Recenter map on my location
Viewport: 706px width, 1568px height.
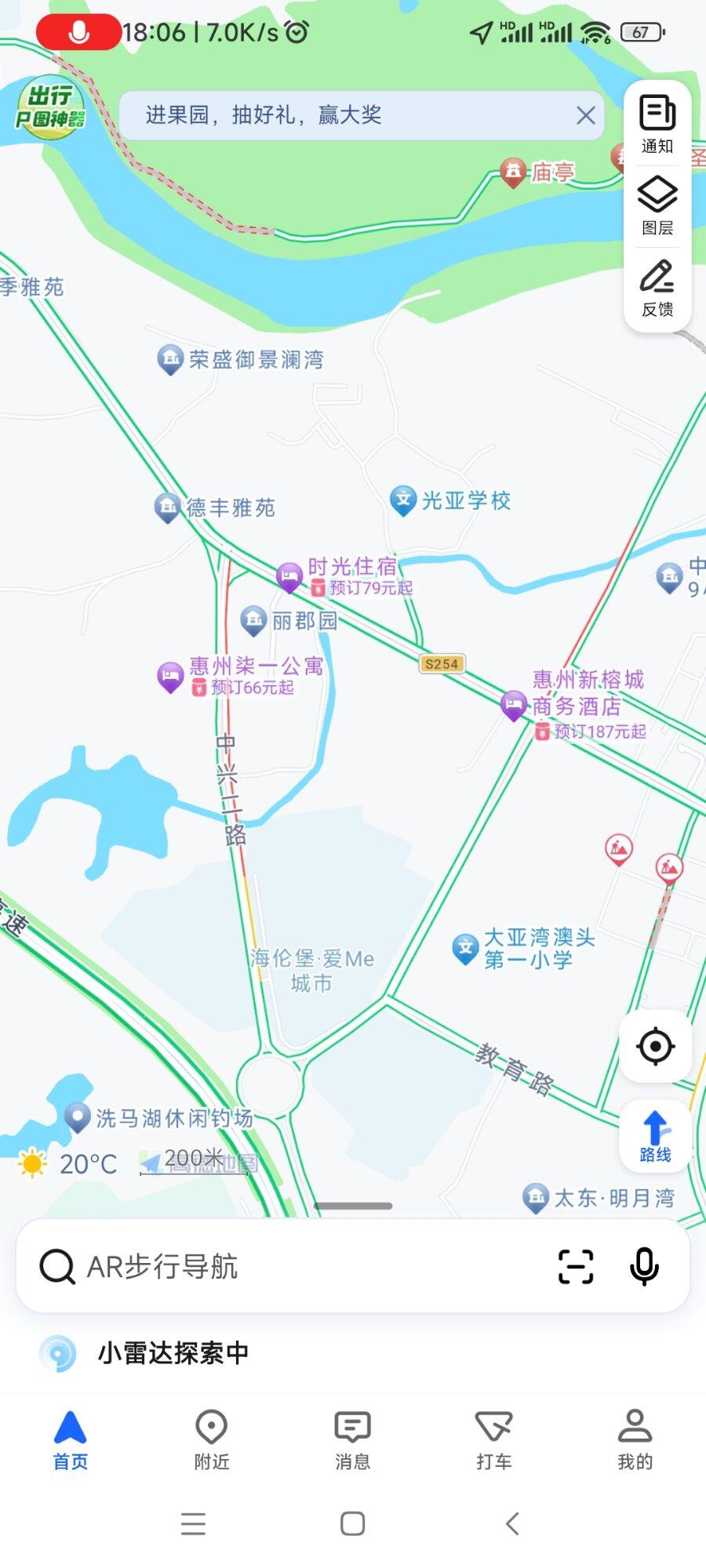655,1046
